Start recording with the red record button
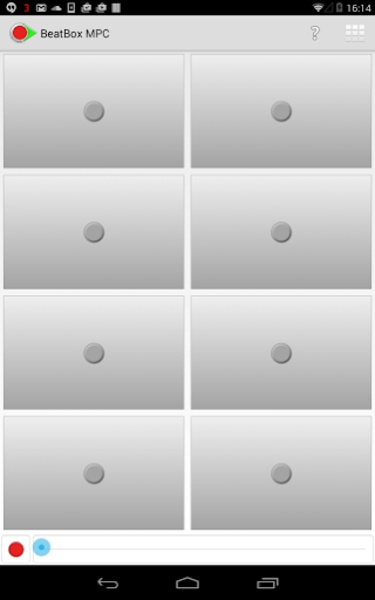The image size is (375, 600). click(x=16, y=549)
